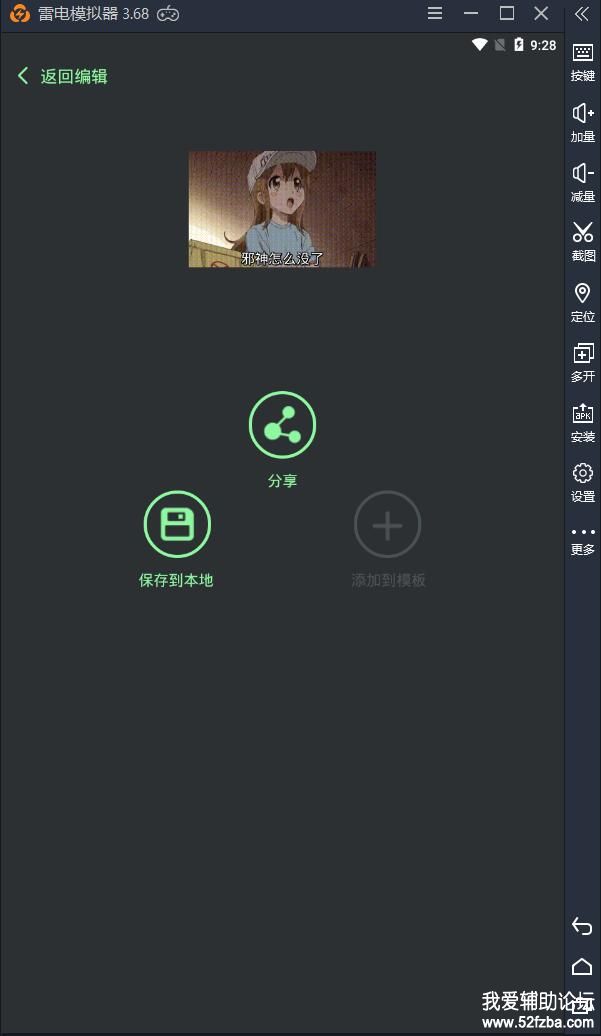The image size is (601, 1036).
Task: Take a screenshot with 截图
Action: pyautogui.click(x=582, y=240)
